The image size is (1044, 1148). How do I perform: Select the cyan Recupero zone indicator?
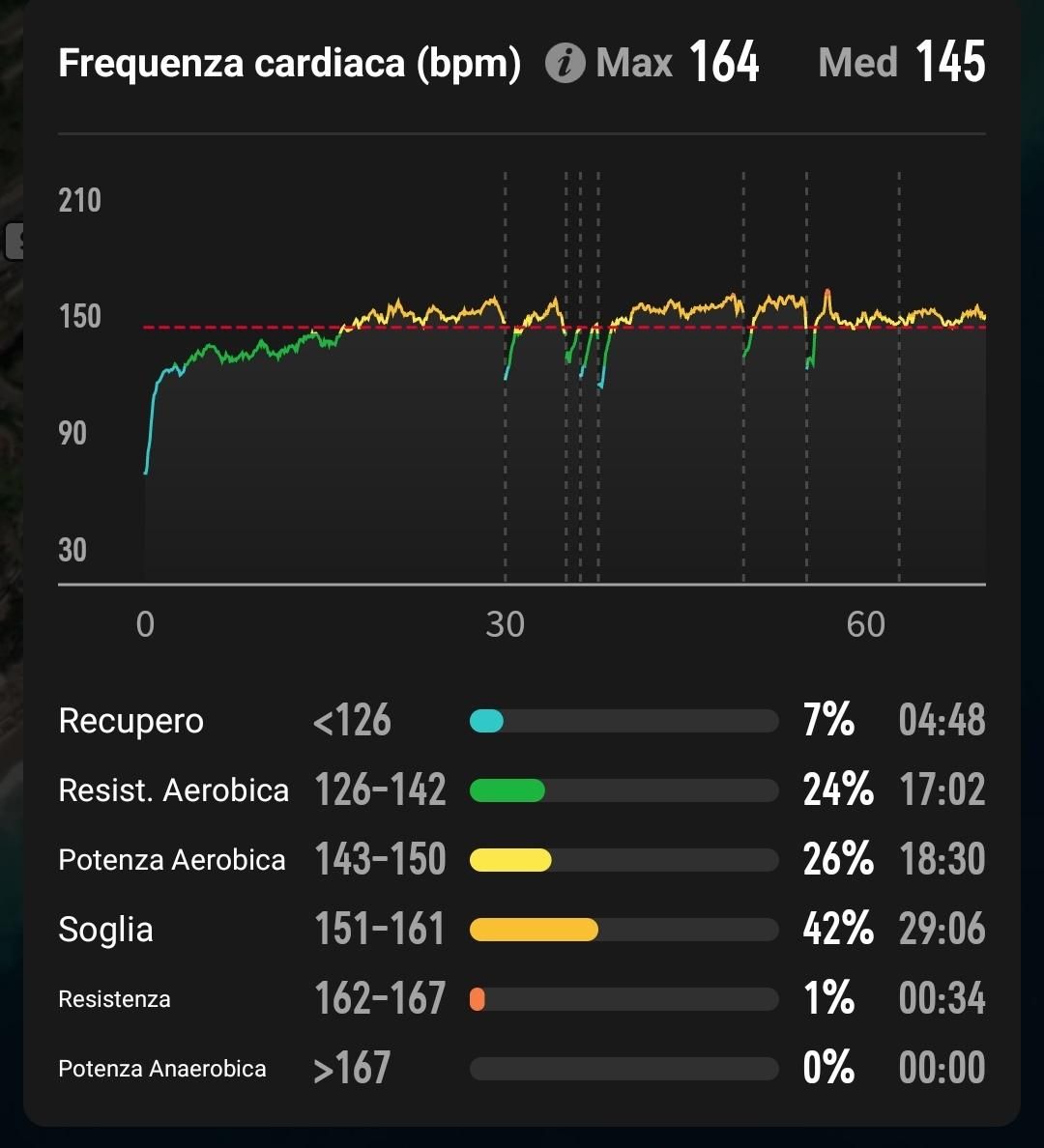pos(489,721)
